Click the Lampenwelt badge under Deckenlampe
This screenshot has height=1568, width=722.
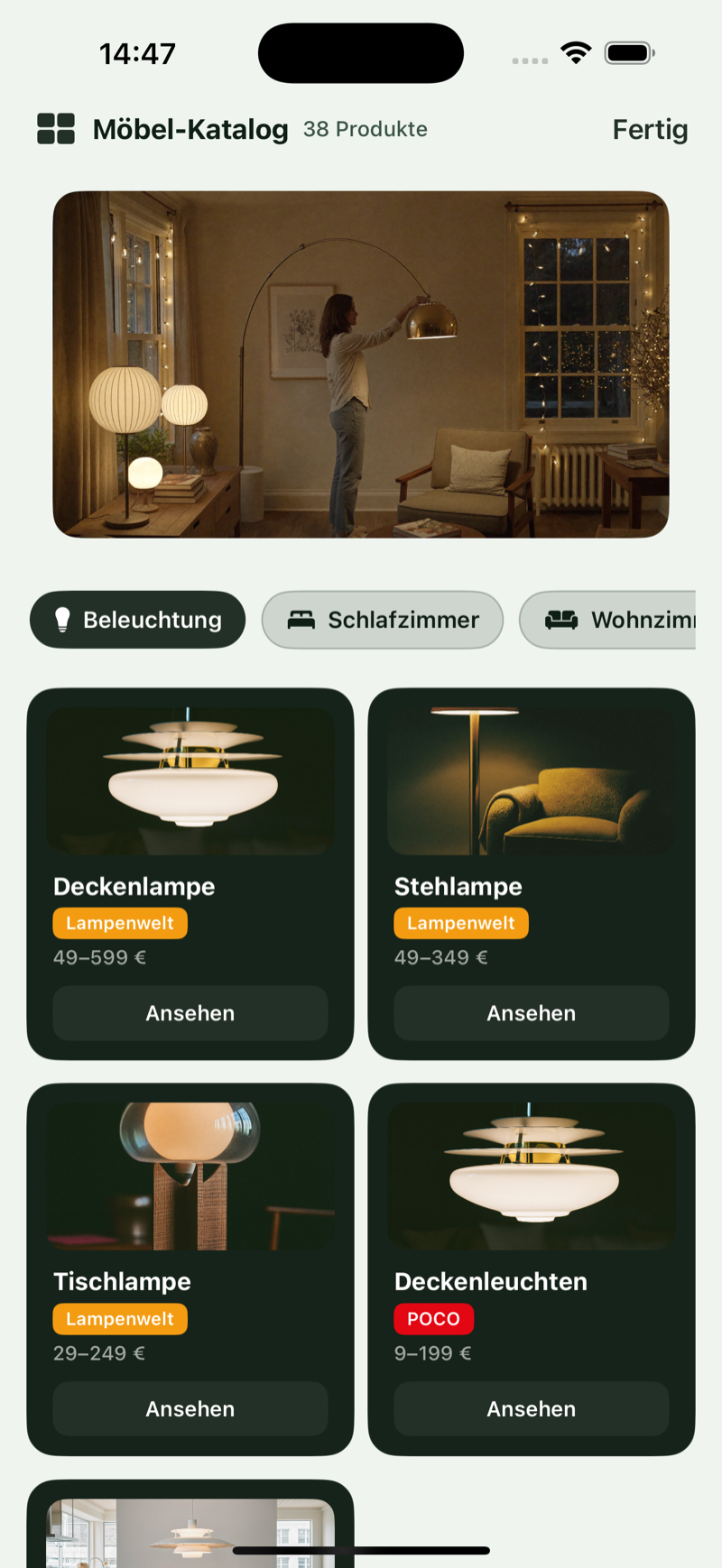tap(120, 922)
